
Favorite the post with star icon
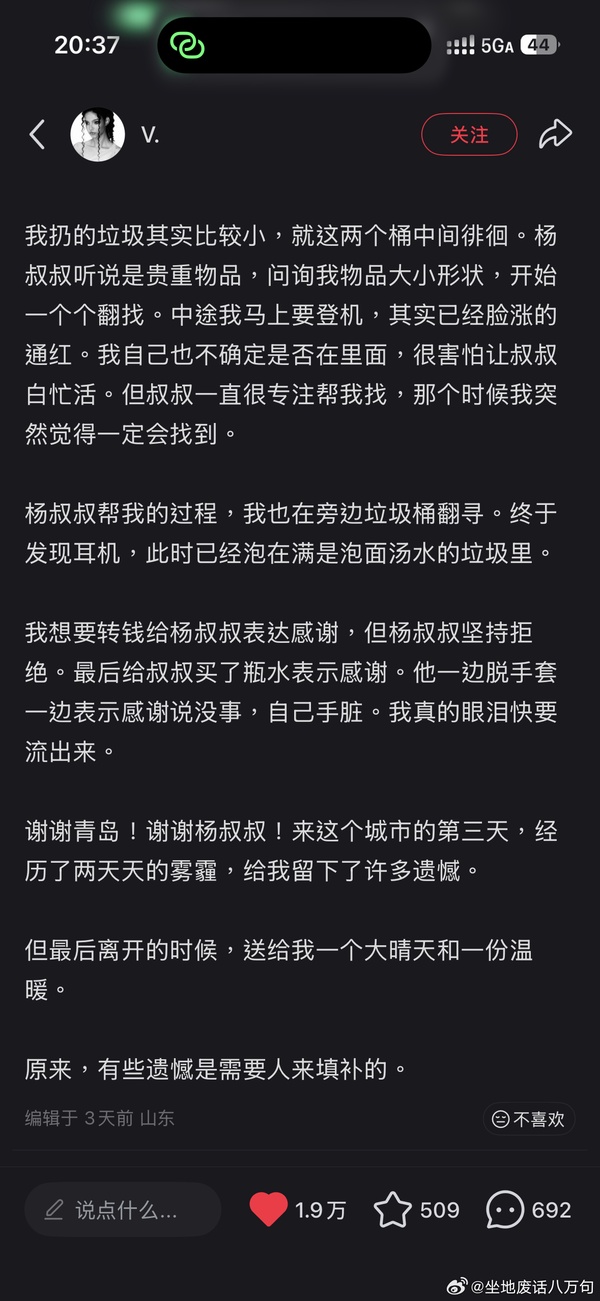click(x=392, y=1210)
